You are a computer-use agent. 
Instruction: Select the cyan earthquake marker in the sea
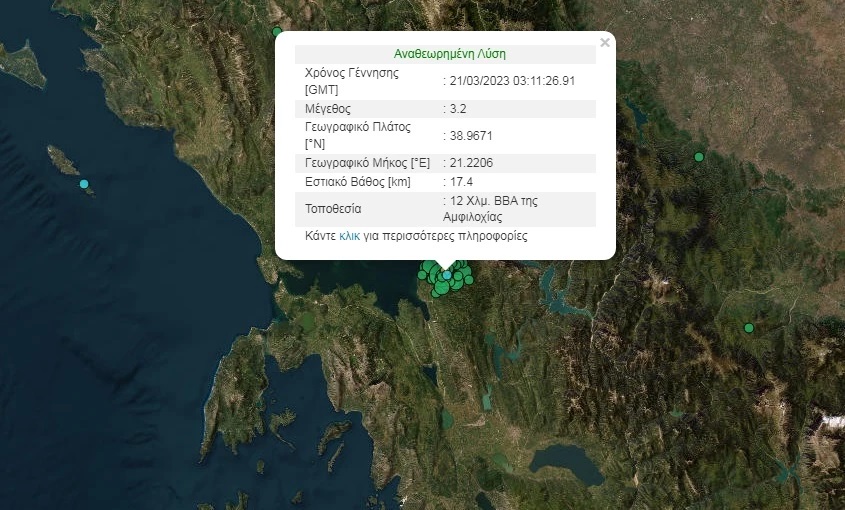(84, 184)
